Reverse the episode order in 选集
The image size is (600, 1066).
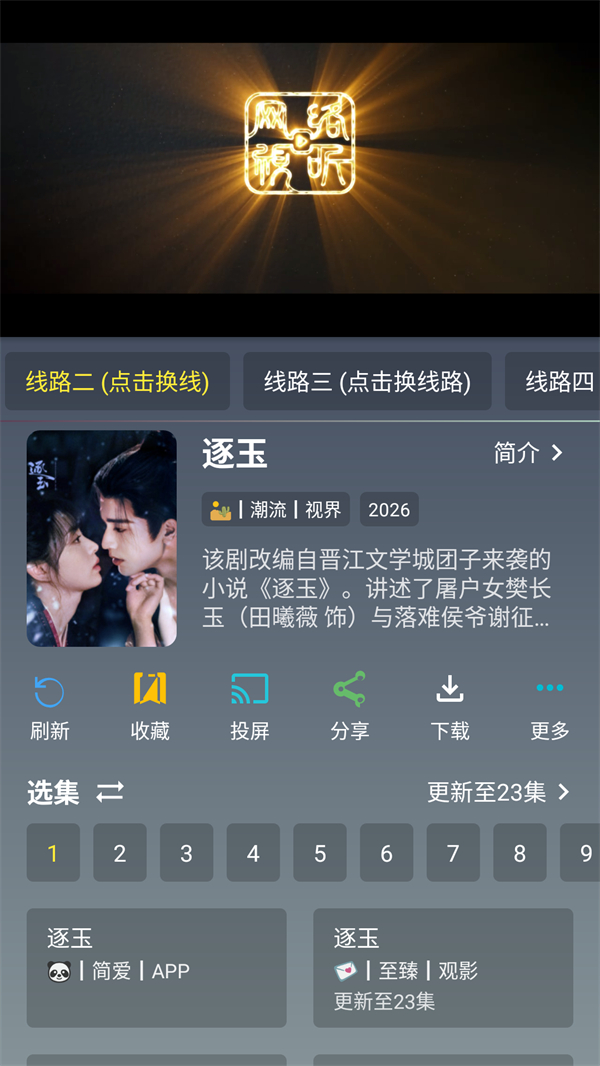(x=110, y=793)
